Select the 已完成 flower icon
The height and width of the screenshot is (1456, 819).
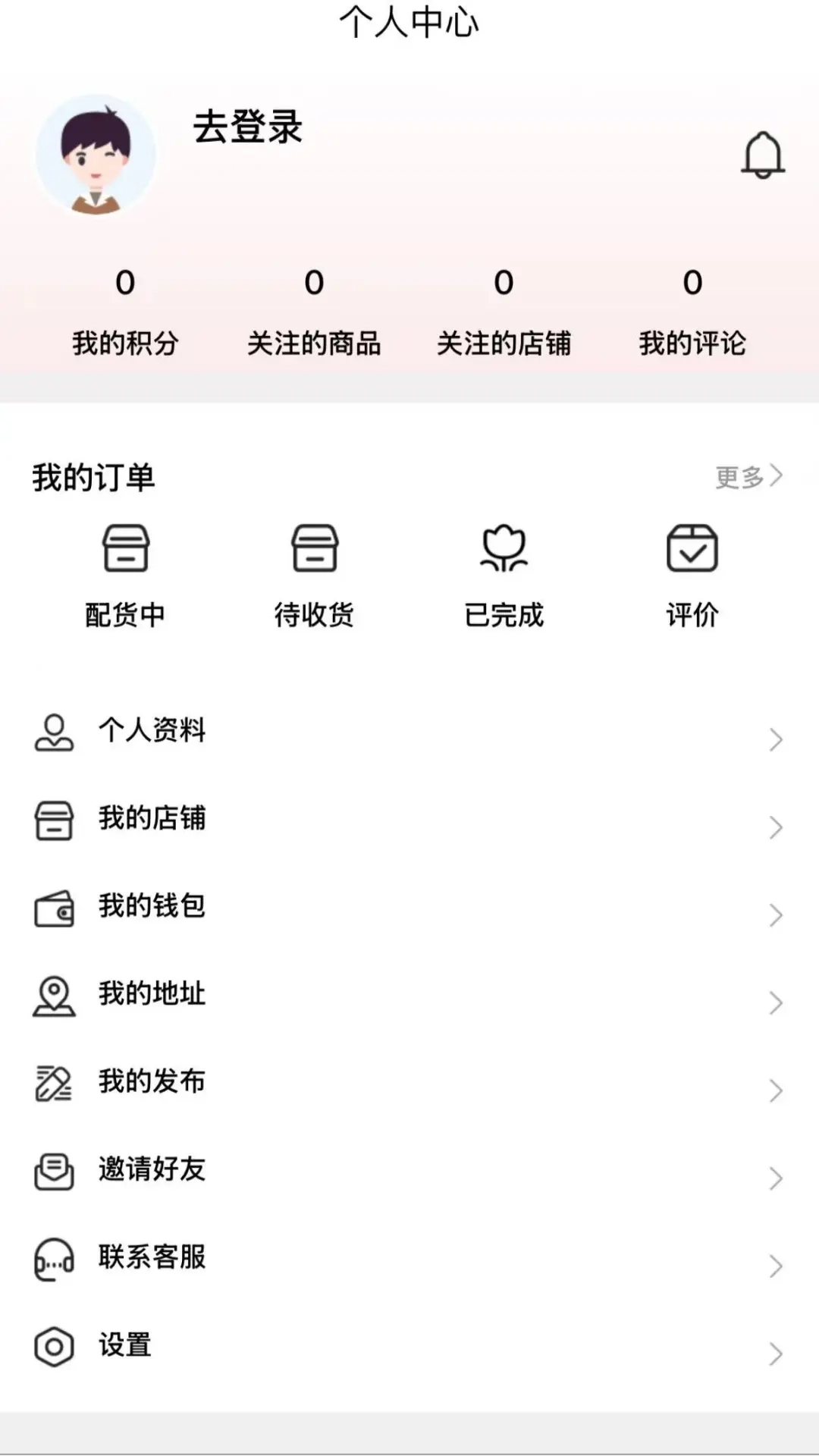[504, 548]
